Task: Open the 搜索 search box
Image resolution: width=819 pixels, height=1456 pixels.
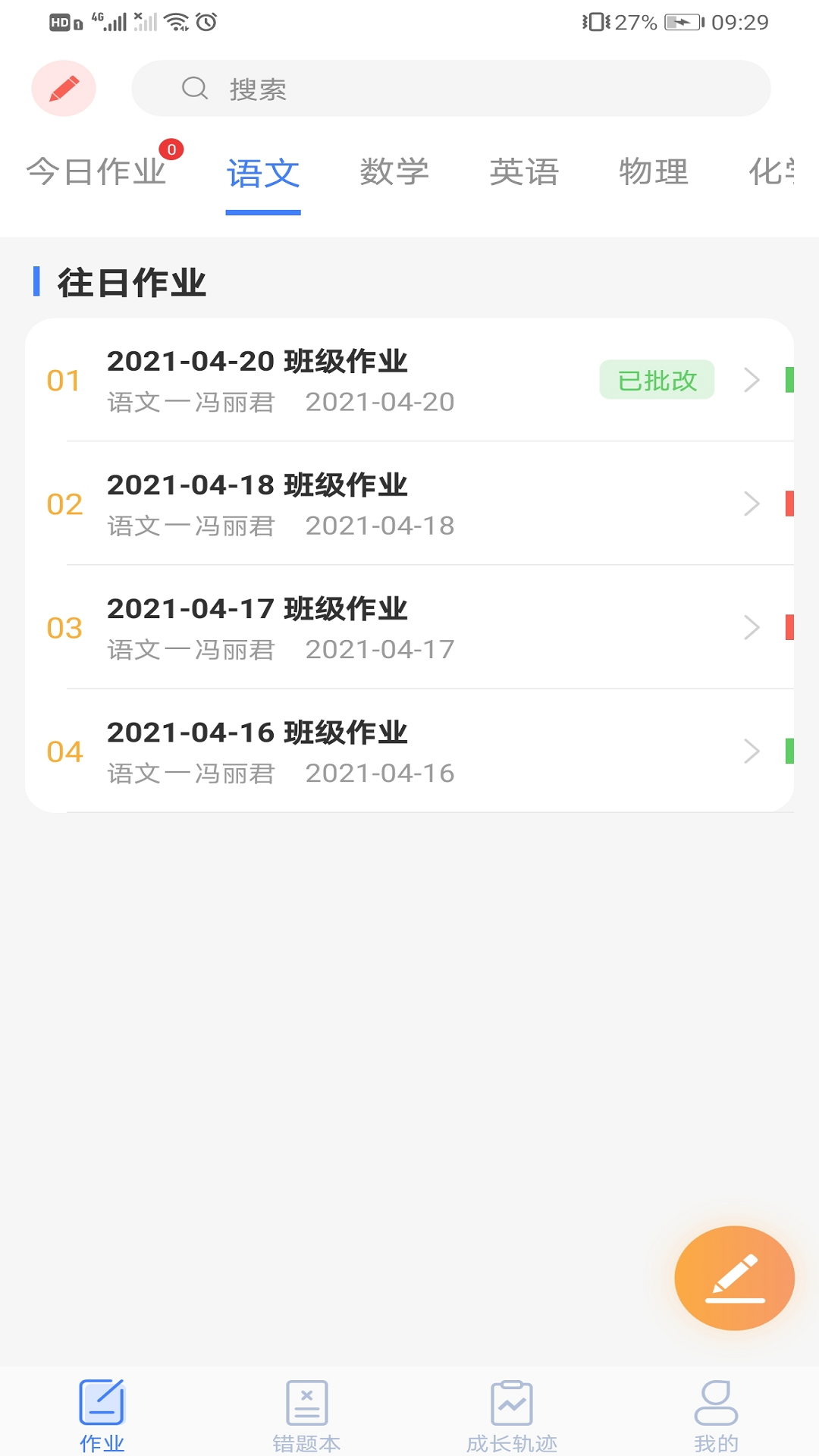Action: click(451, 89)
